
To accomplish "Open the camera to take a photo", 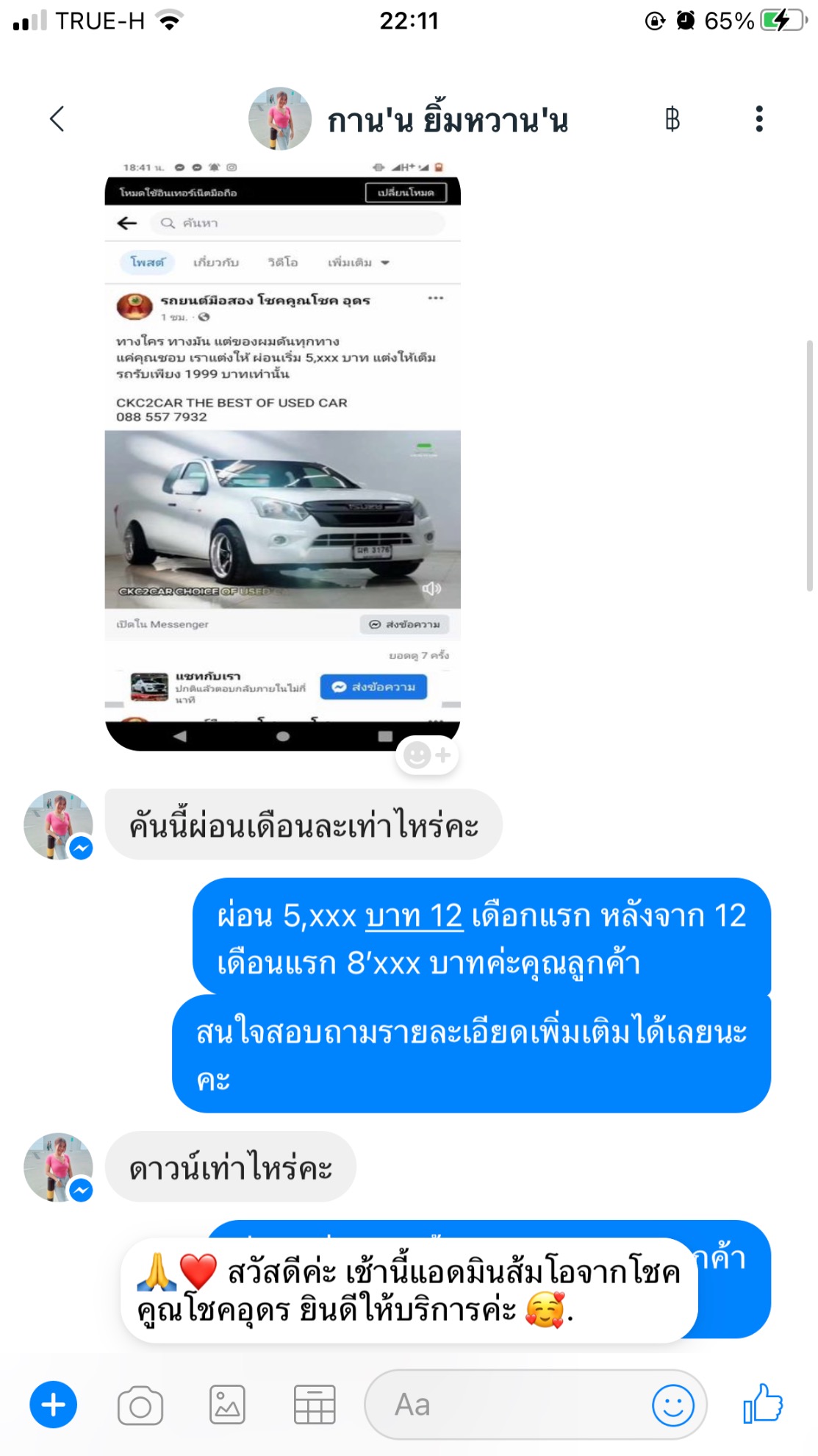I will 140,1405.
